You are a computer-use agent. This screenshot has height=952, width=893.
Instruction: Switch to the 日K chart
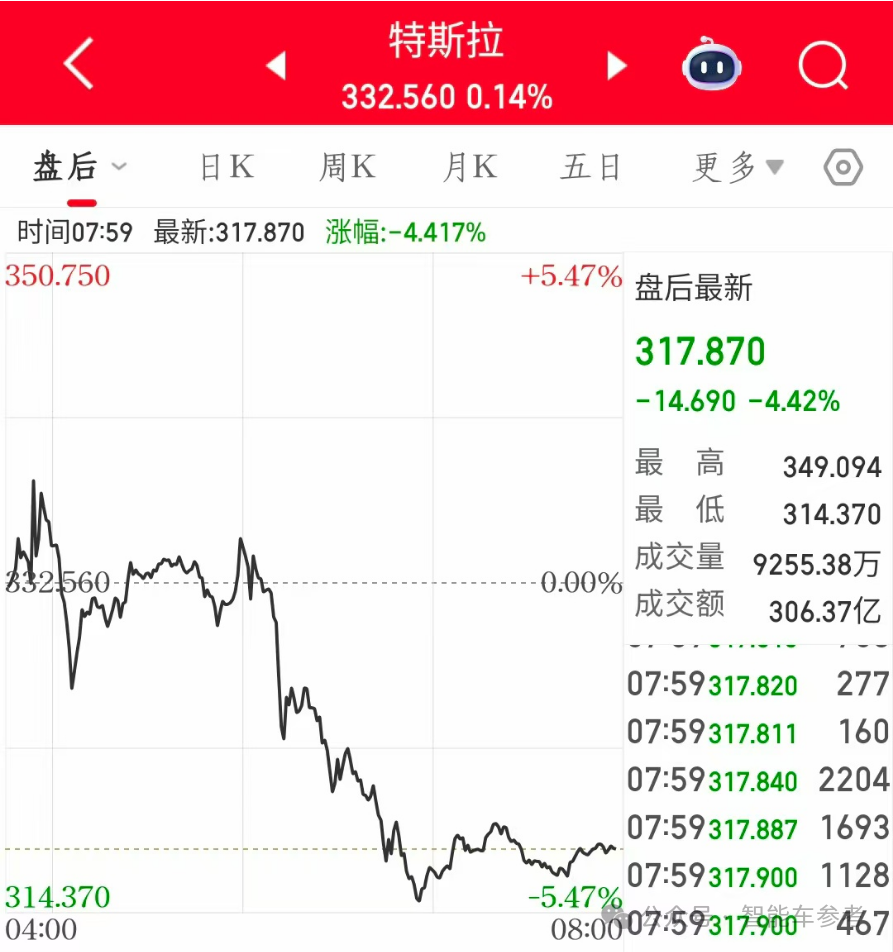point(227,168)
